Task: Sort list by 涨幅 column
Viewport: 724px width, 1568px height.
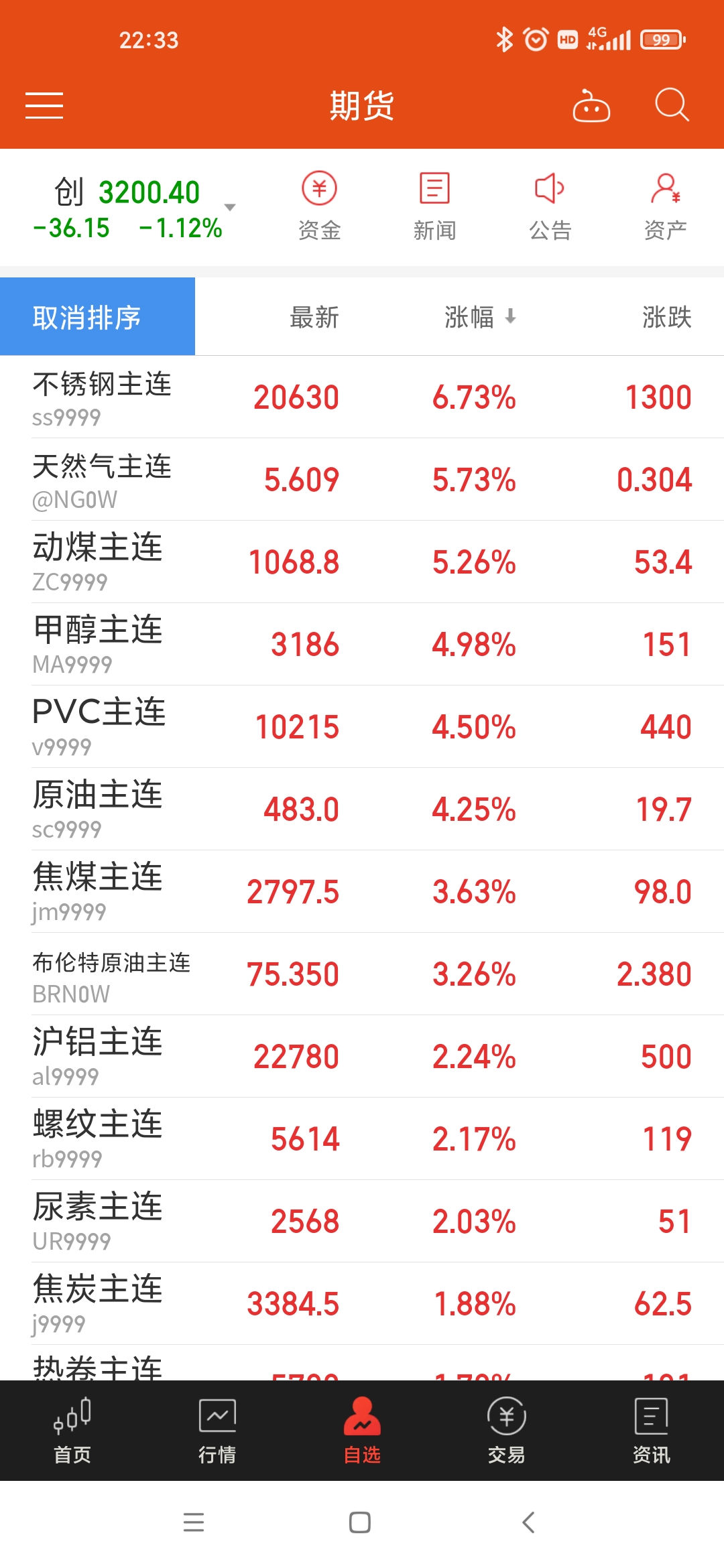Action: (480, 317)
